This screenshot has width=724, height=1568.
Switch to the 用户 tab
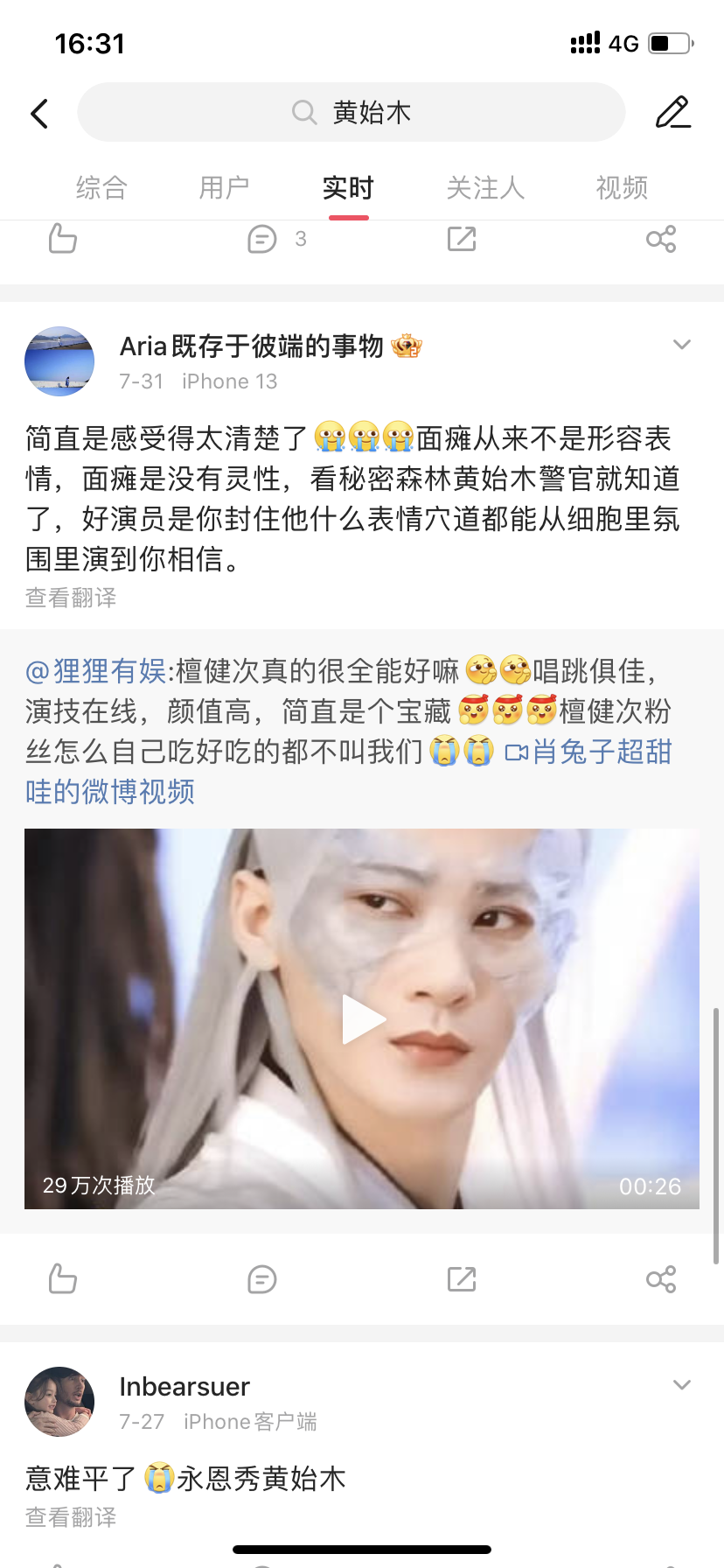(x=225, y=187)
